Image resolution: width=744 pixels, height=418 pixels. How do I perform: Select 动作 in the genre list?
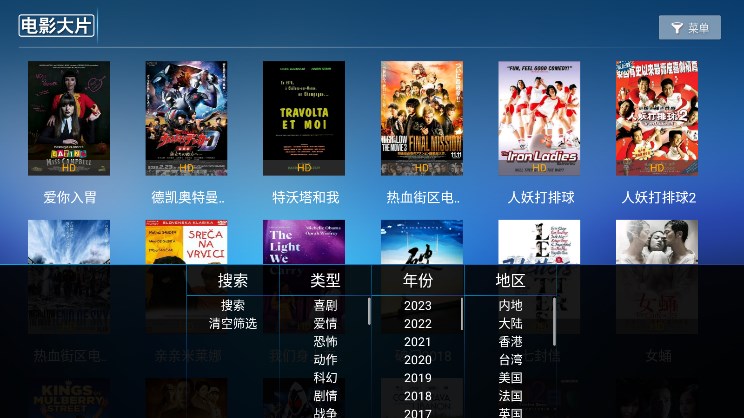[325, 360]
